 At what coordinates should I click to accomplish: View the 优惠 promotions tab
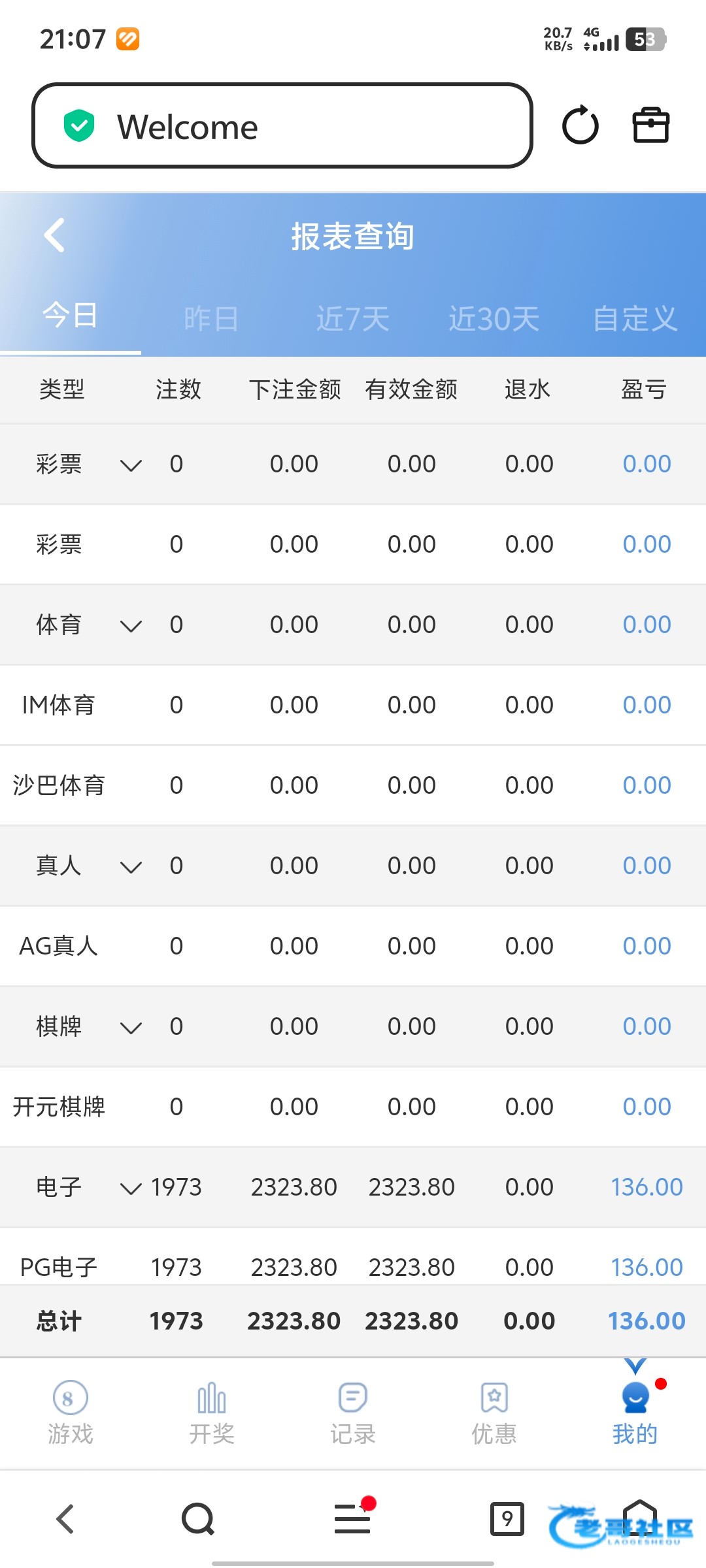[x=494, y=1413]
